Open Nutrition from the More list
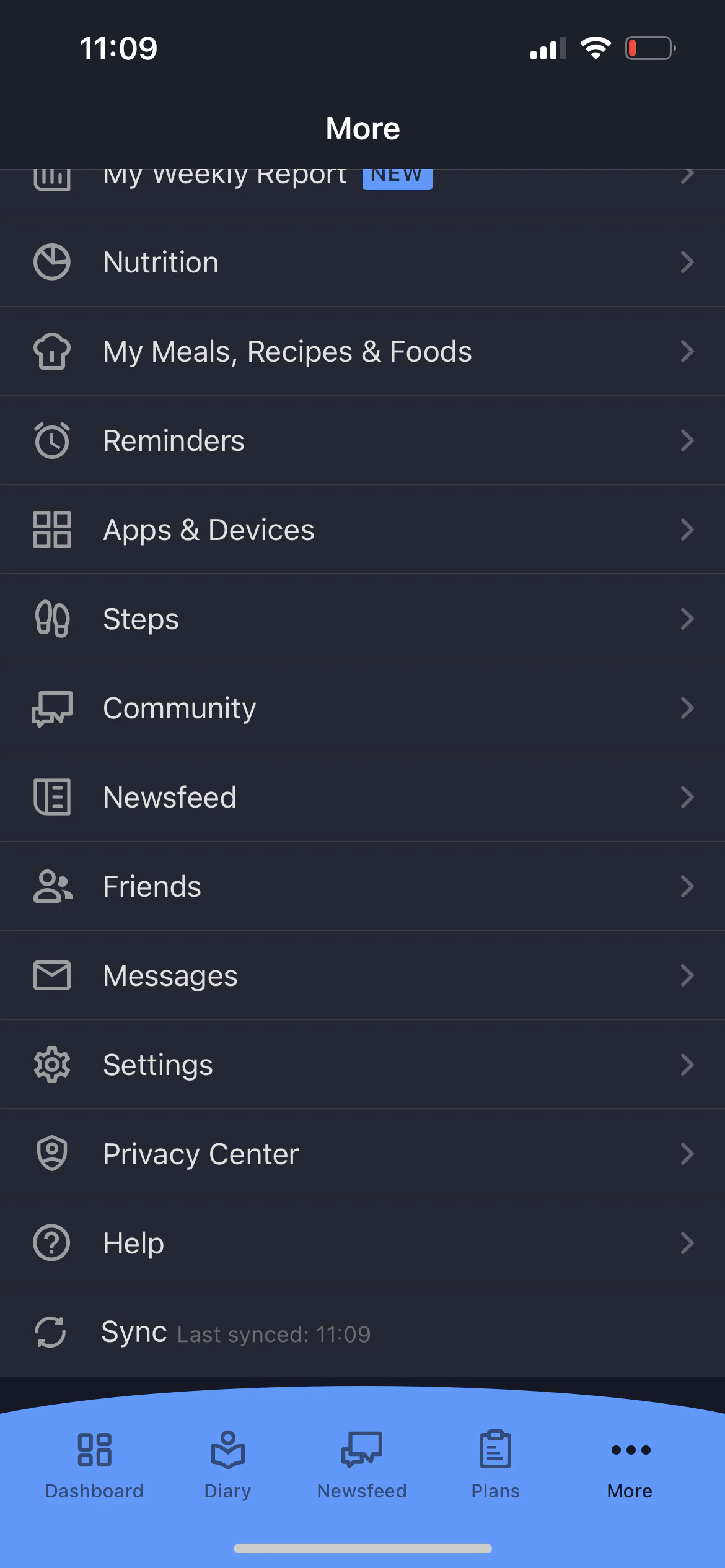The image size is (725, 1568). click(x=362, y=262)
